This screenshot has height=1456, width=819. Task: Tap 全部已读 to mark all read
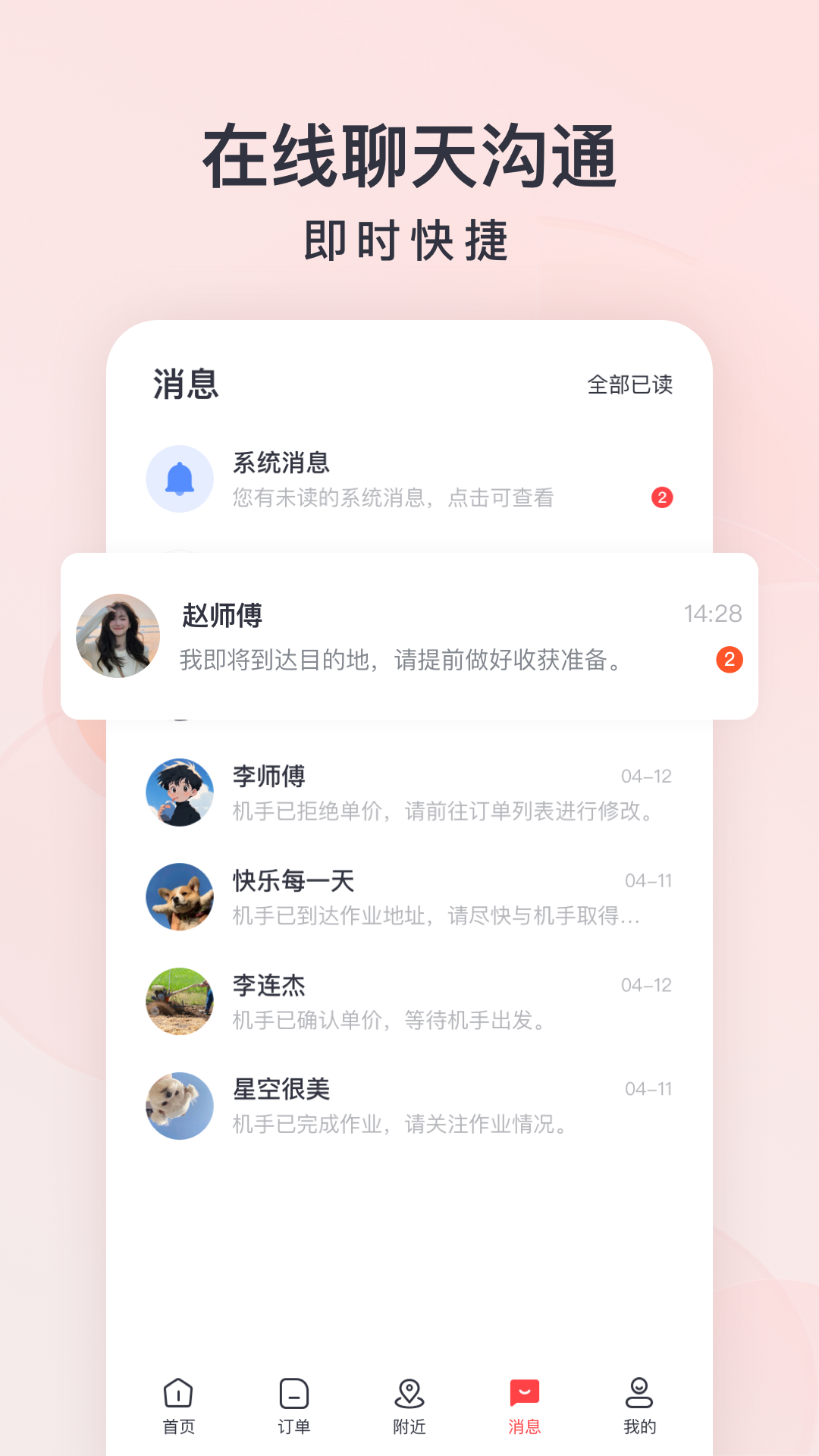[632, 385]
